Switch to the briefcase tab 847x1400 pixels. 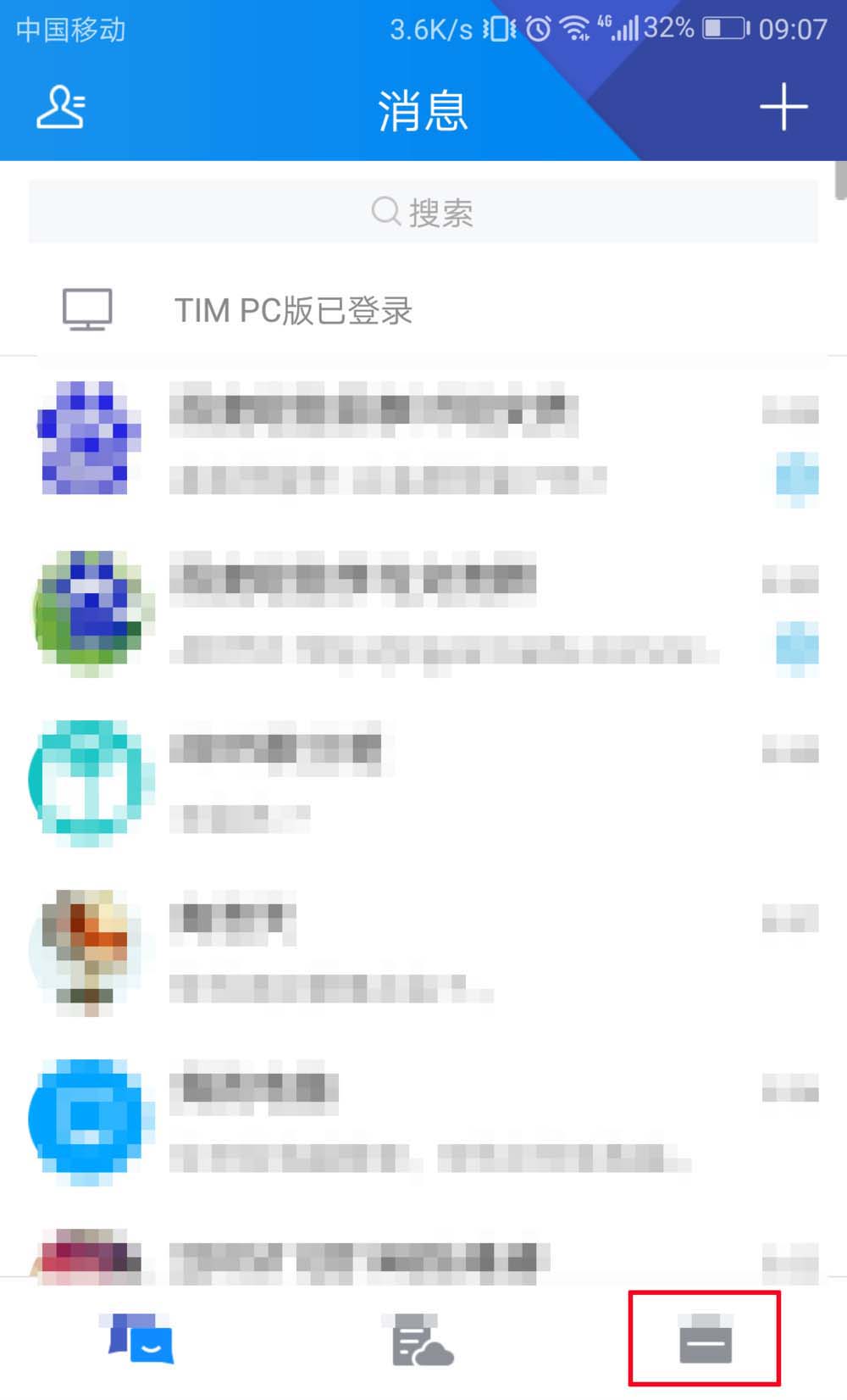click(x=705, y=1339)
